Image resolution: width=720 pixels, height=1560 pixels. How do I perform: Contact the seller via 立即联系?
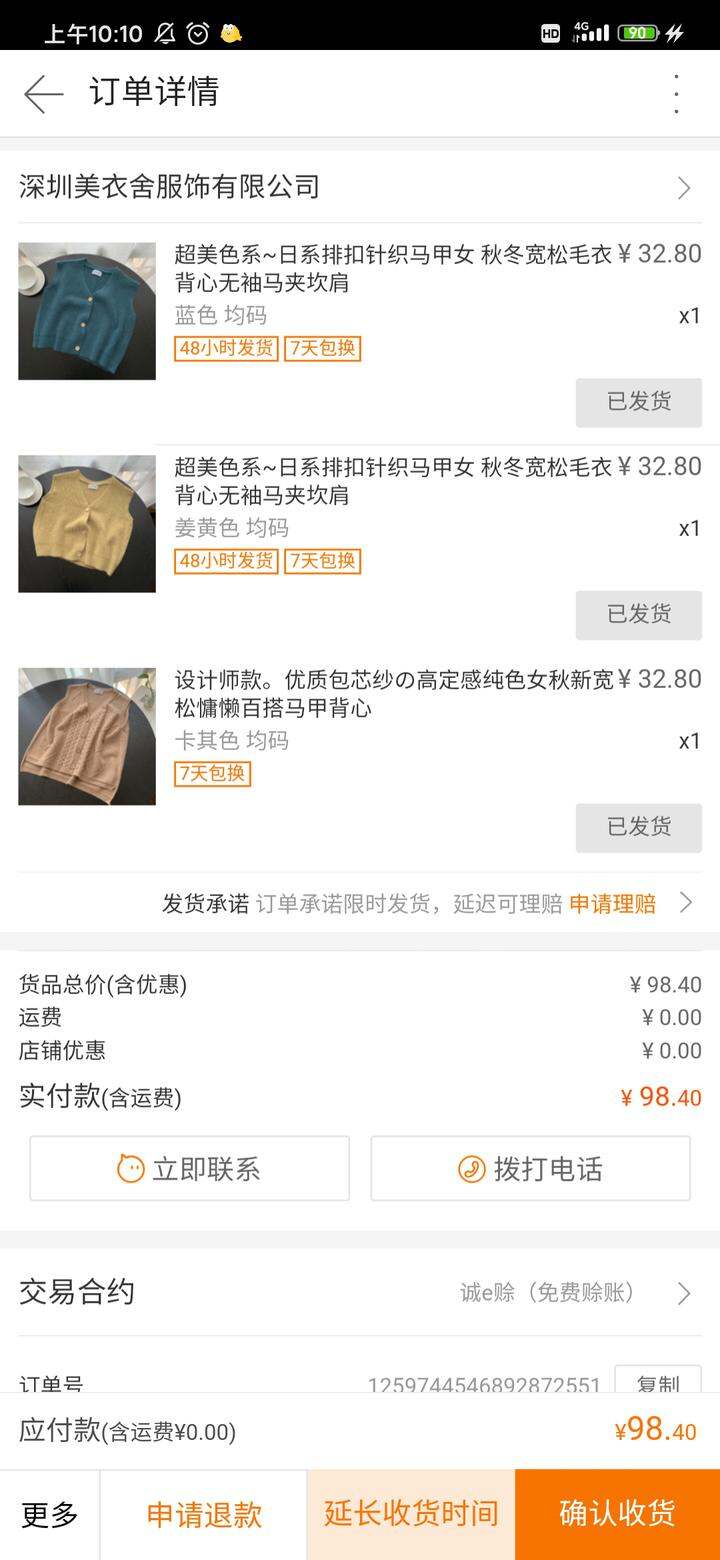tap(190, 1168)
